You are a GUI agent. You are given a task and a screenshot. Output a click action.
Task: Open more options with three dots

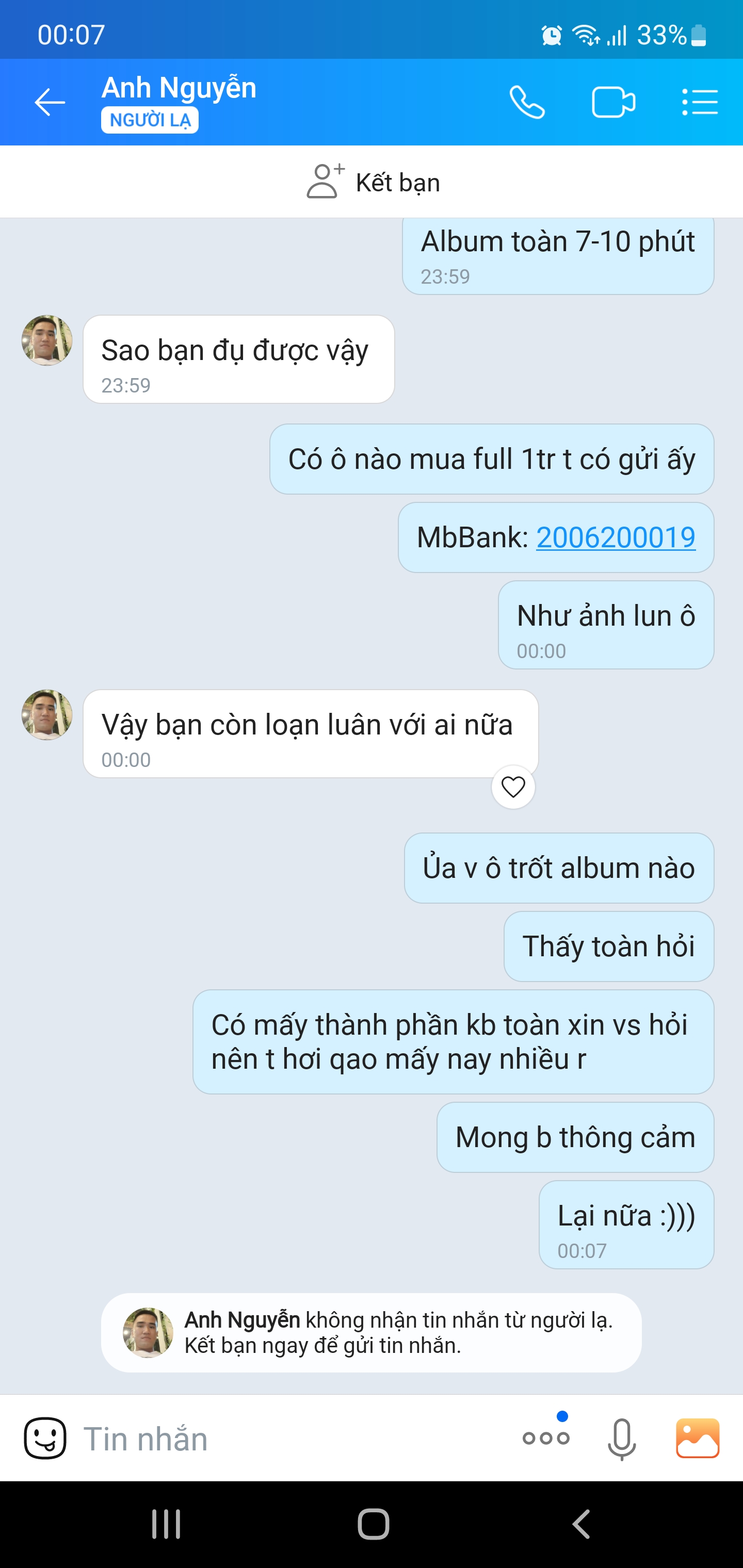click(546, 1439)
